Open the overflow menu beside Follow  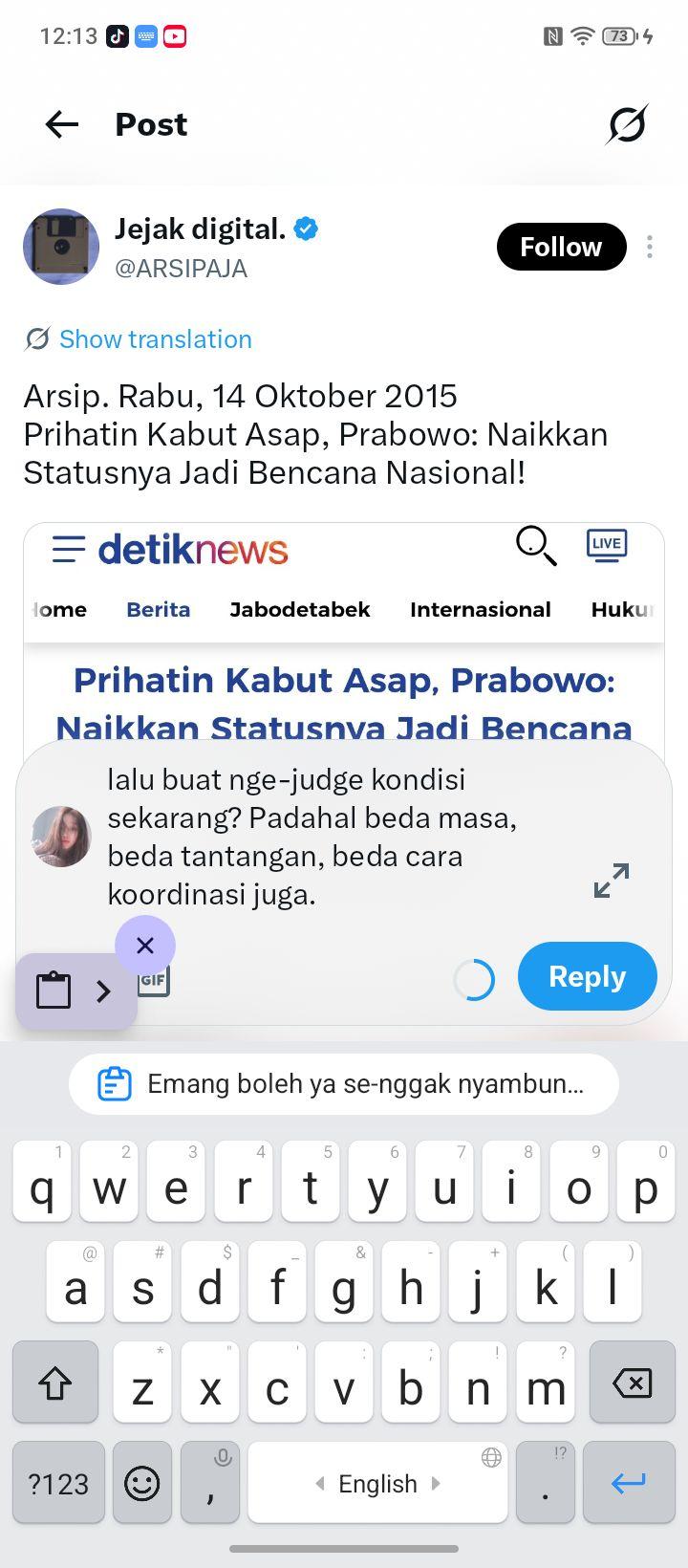click(x=650, y=247)
